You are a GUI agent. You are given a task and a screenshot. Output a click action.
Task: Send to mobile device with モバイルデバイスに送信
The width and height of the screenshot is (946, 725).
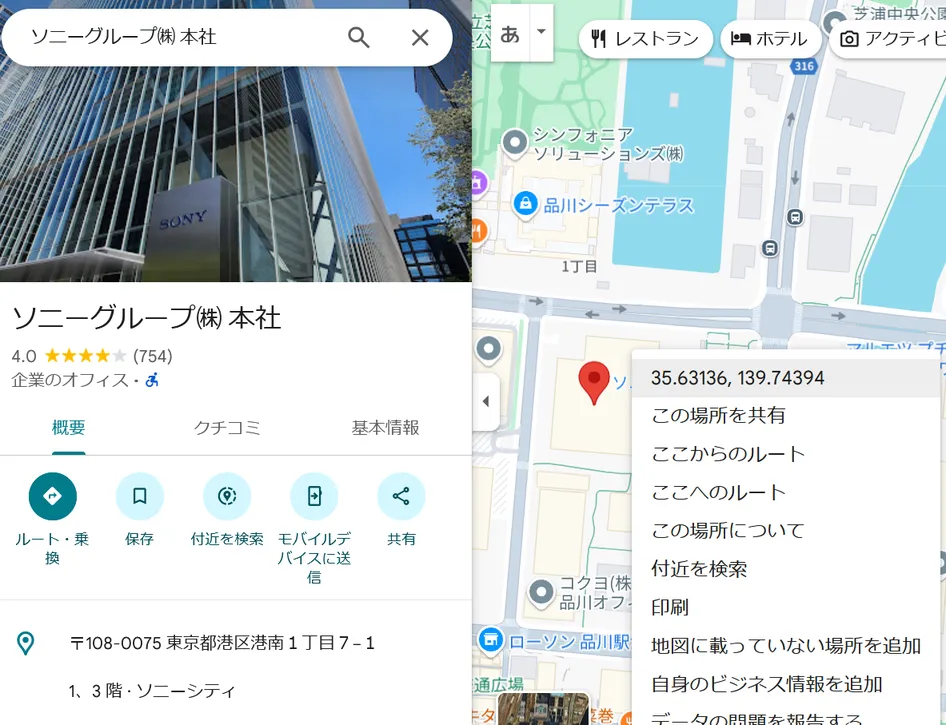314,497
